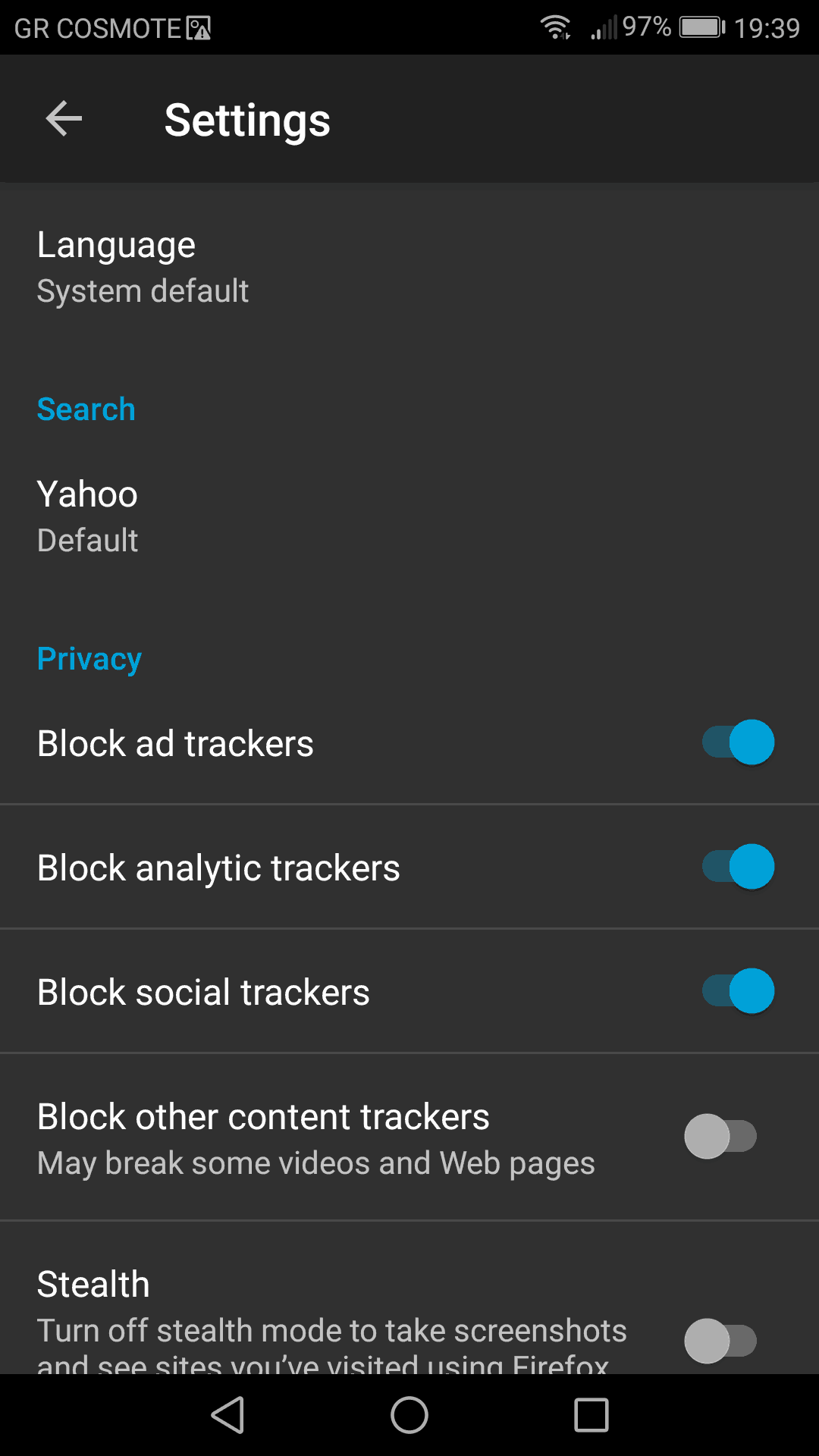This screenshot has height=1456, width=819.
Task: Turn off Block ad trackers
Action: (738, 742)
